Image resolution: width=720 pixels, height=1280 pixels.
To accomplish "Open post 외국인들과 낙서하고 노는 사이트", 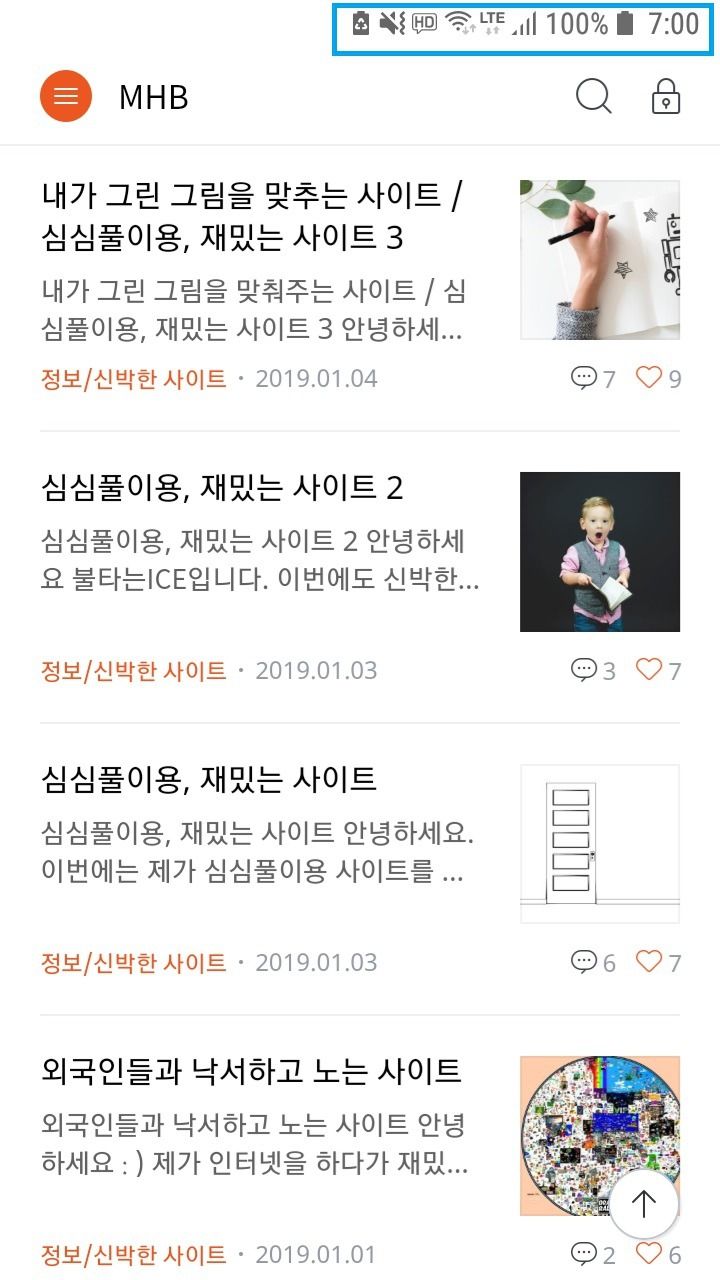I will click(251, 1072).
